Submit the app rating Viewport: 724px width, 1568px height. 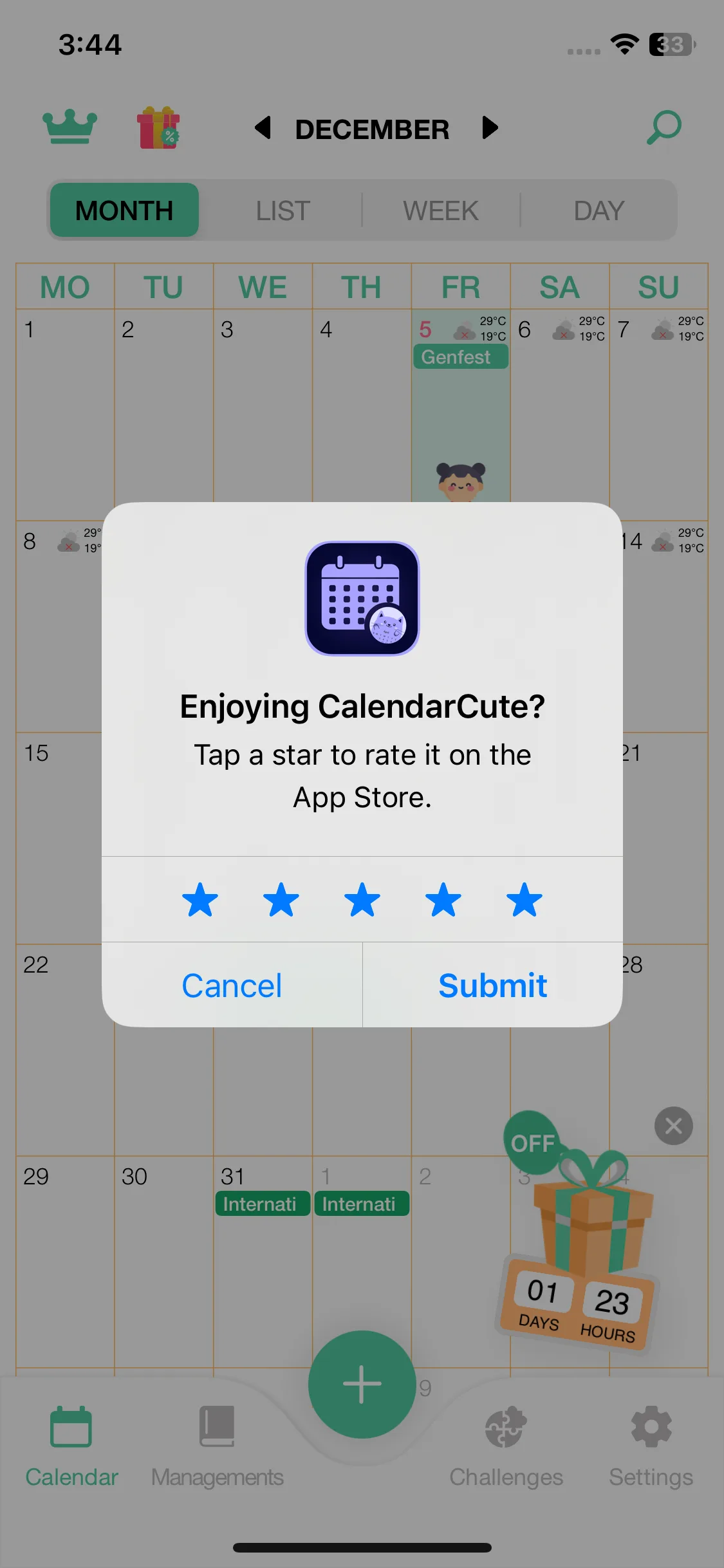tap(492, 985)
